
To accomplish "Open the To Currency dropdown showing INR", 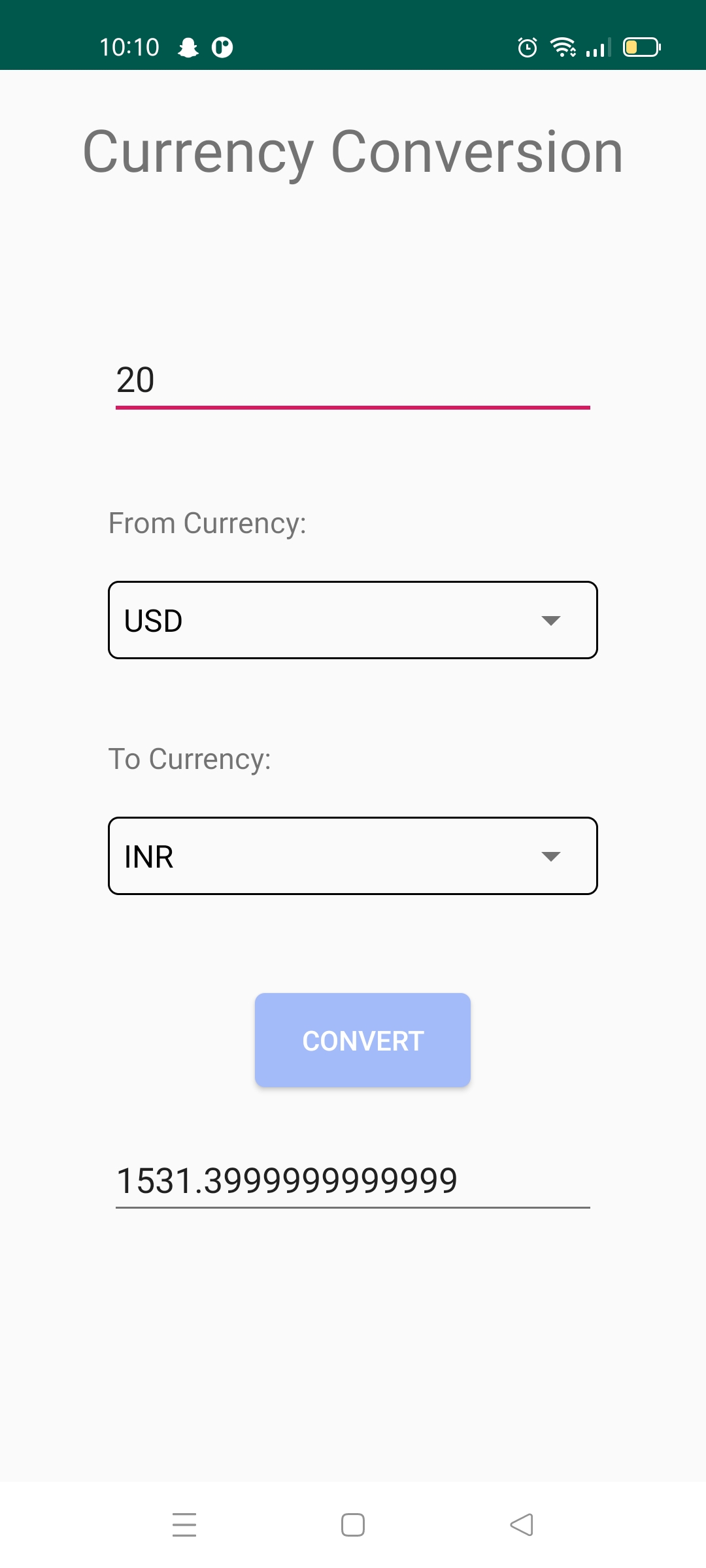I will click(x=352, y=856).
